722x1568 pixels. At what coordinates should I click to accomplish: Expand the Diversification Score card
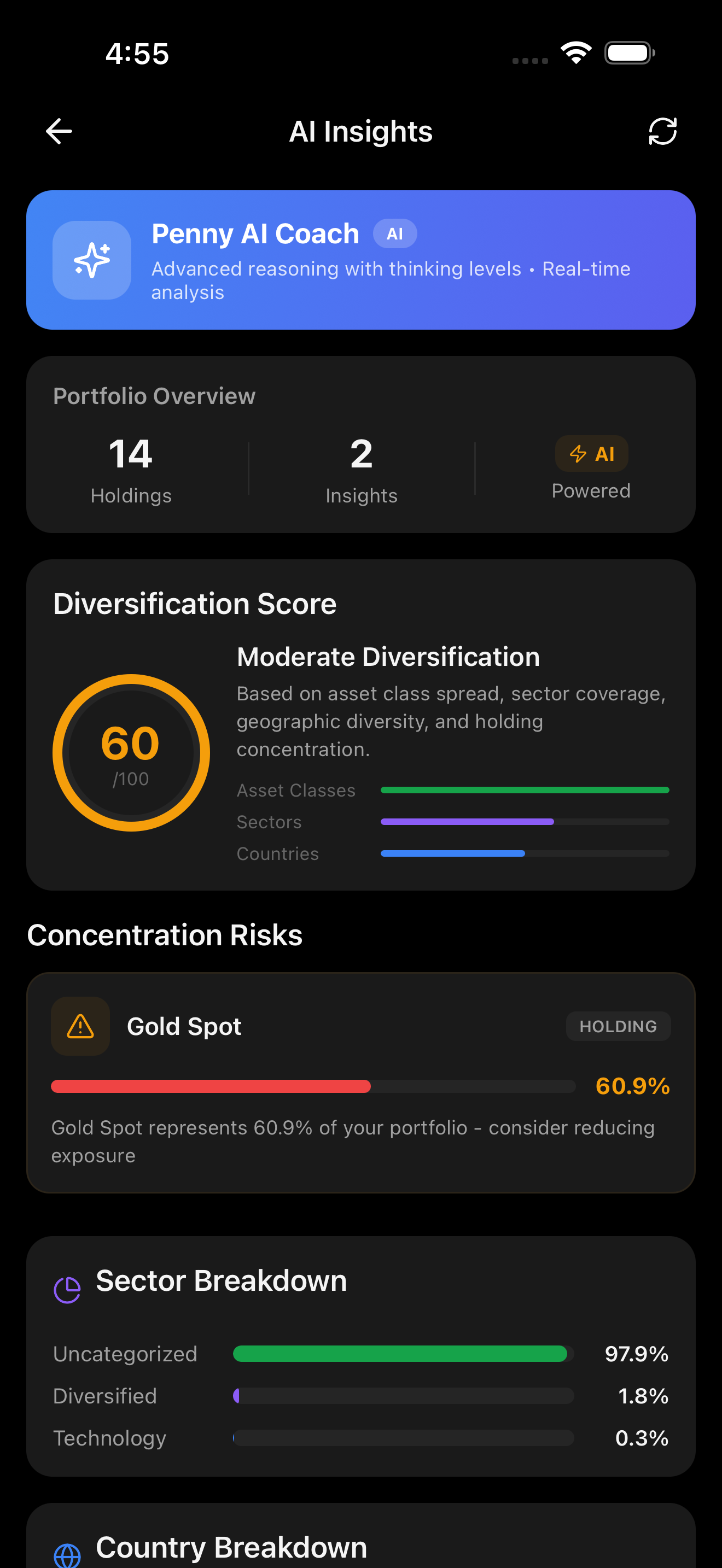(x=361, y=724)
